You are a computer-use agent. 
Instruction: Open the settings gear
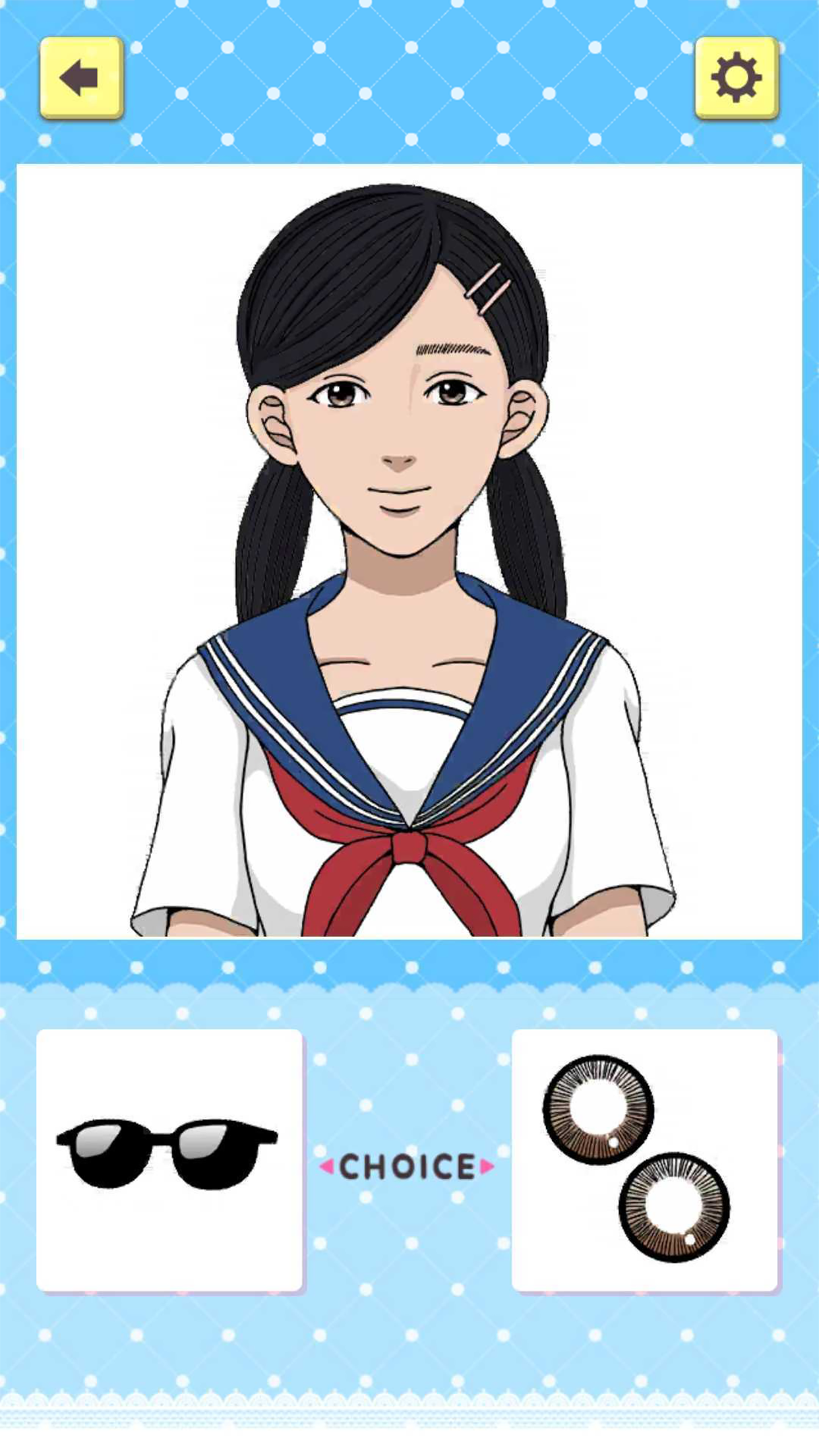tap(737, 78)
